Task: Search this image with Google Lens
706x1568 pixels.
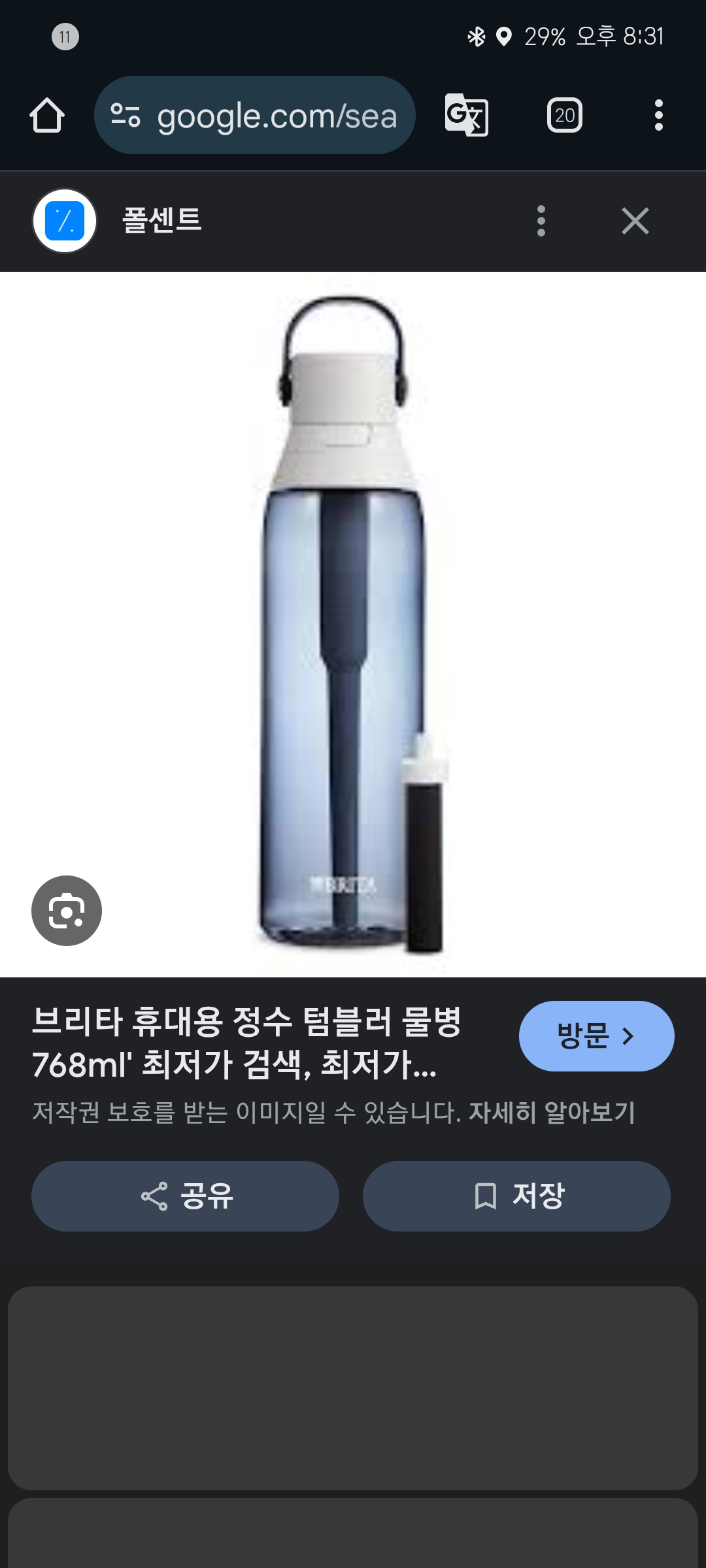Action: [x=67, y=911]
